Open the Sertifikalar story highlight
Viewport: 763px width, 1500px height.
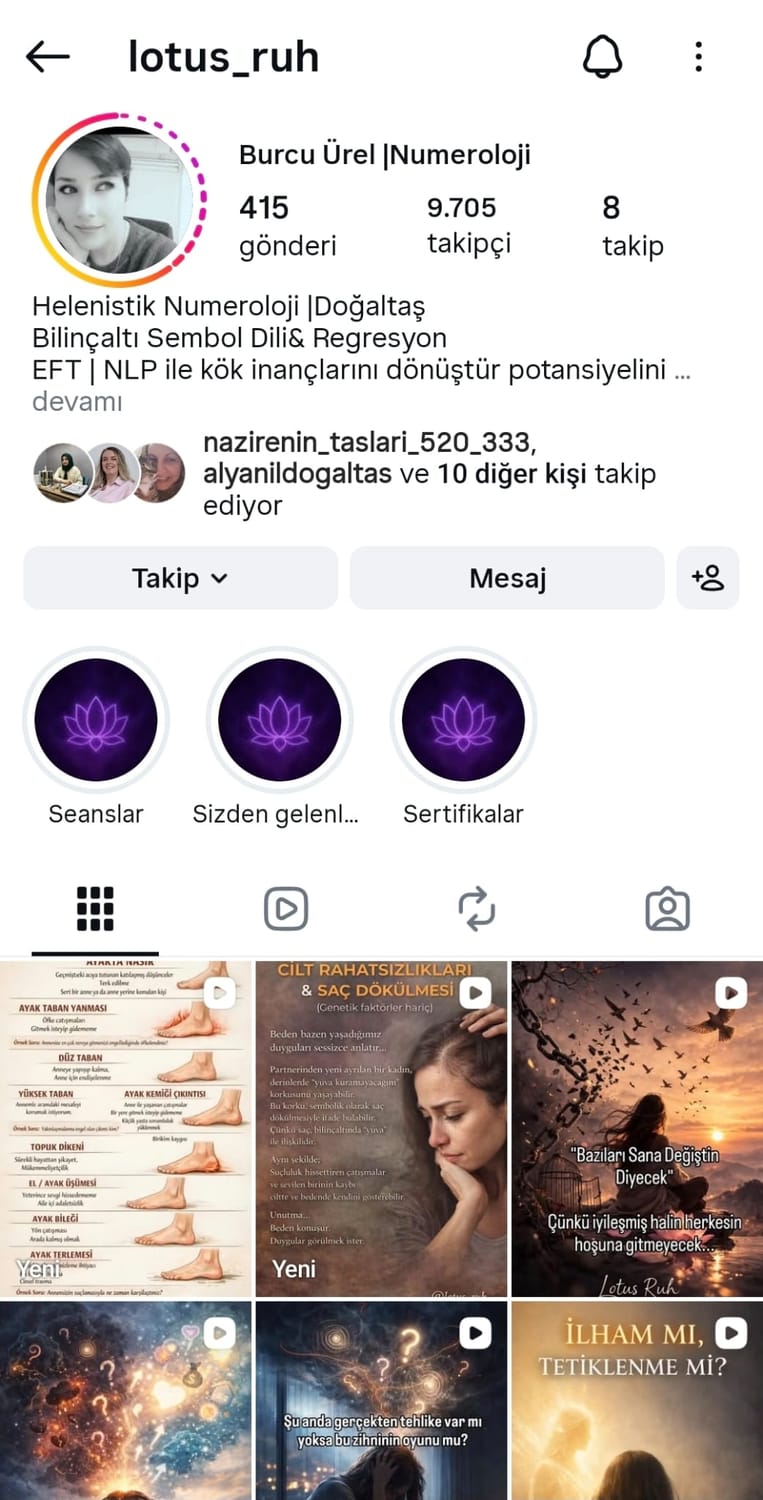(x=463, y=720)
